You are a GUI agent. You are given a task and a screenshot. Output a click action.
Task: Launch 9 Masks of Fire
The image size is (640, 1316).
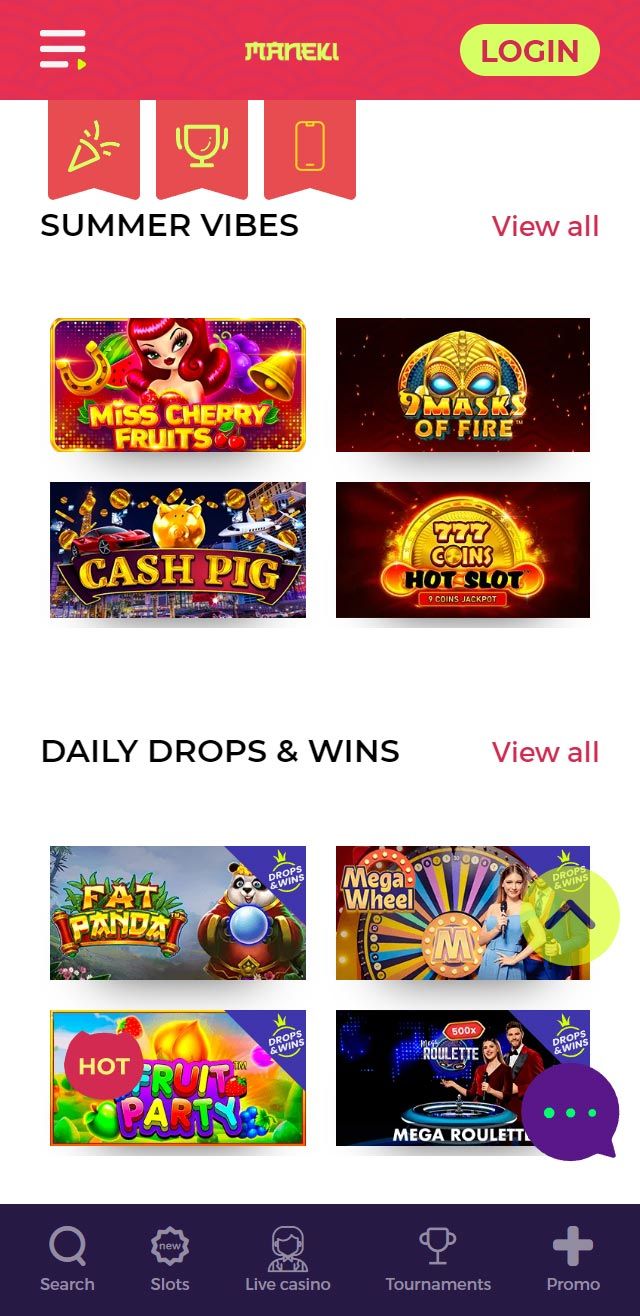(462, 385)
